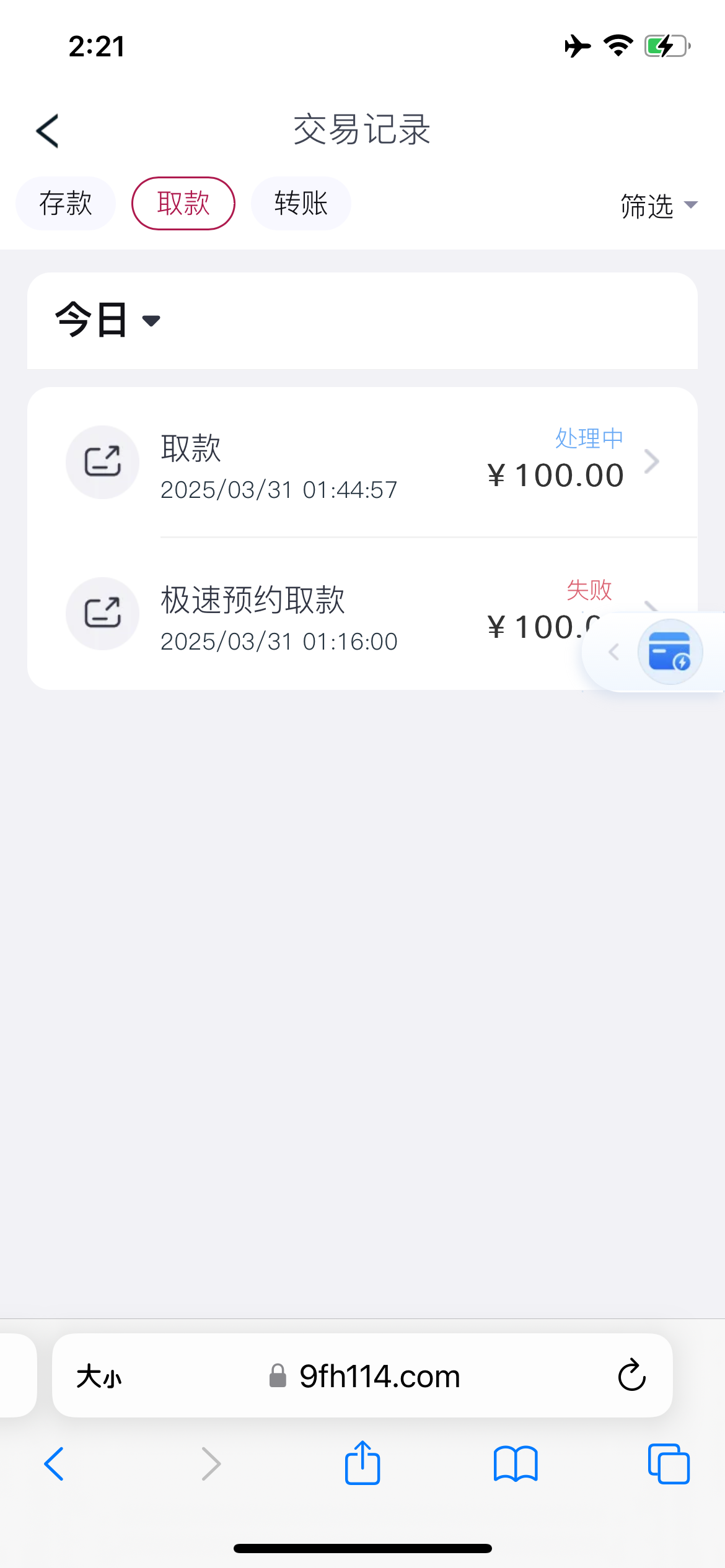
Task: Share this page via Safari
Action: [362, 1463]
